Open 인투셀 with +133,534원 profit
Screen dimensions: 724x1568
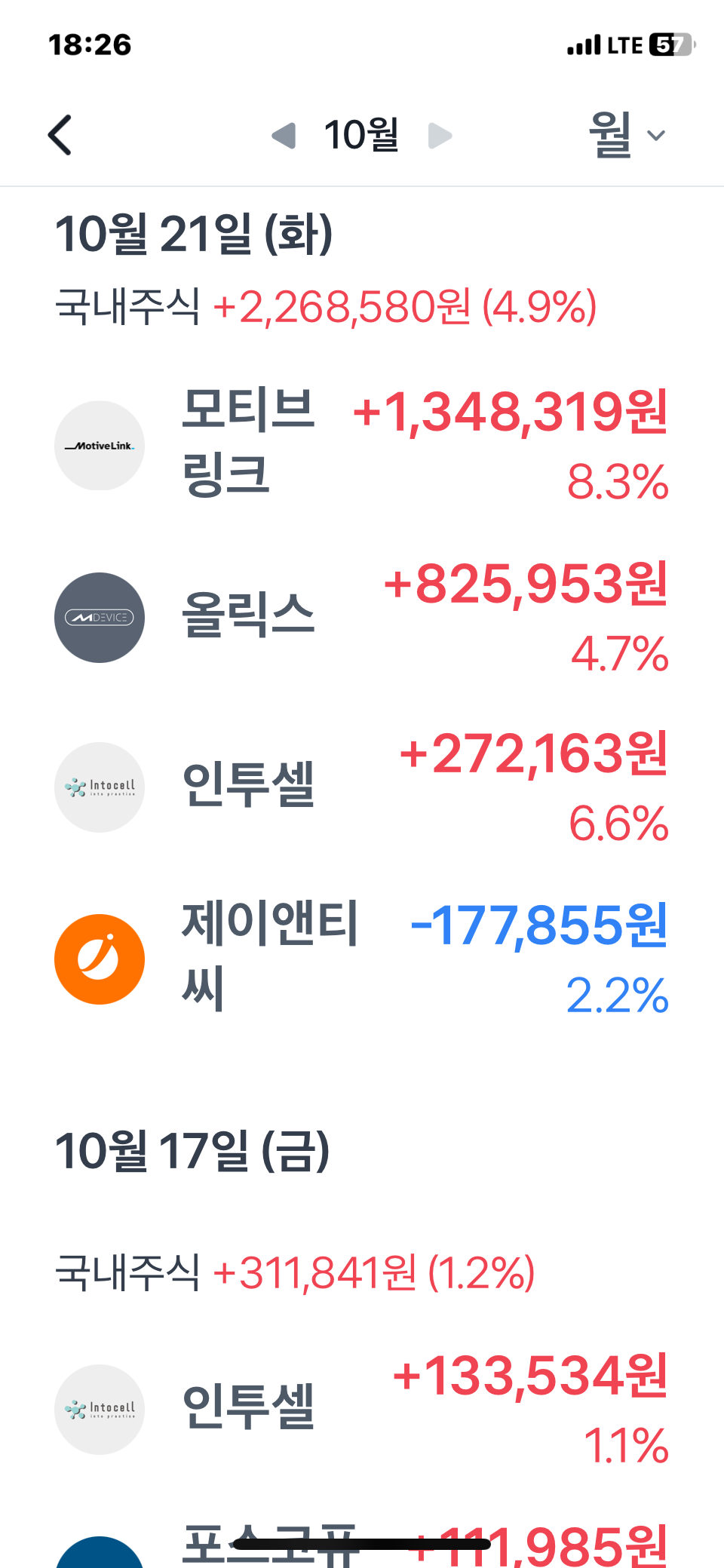tap(362, 1409)
